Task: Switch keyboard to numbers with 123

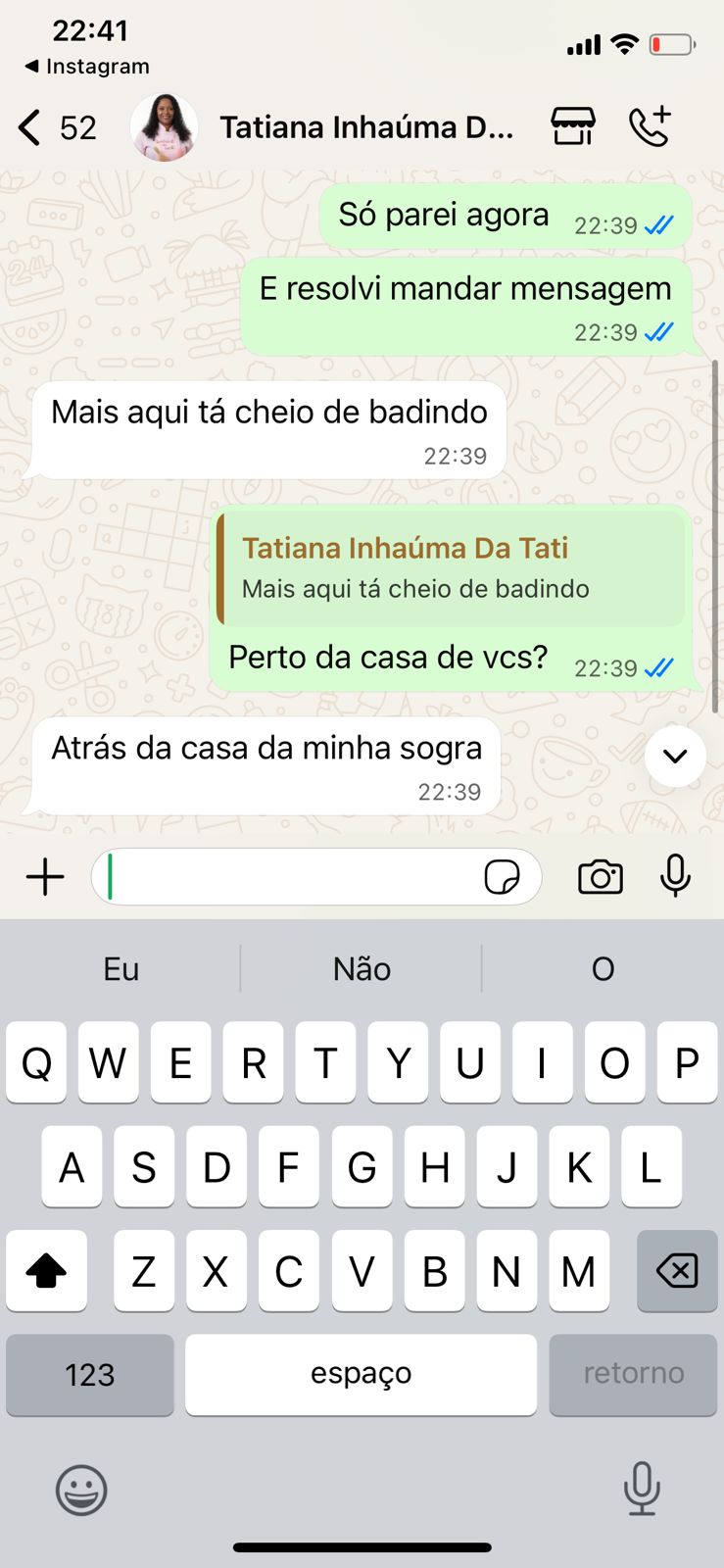Action: click(x=90, y=1374)
